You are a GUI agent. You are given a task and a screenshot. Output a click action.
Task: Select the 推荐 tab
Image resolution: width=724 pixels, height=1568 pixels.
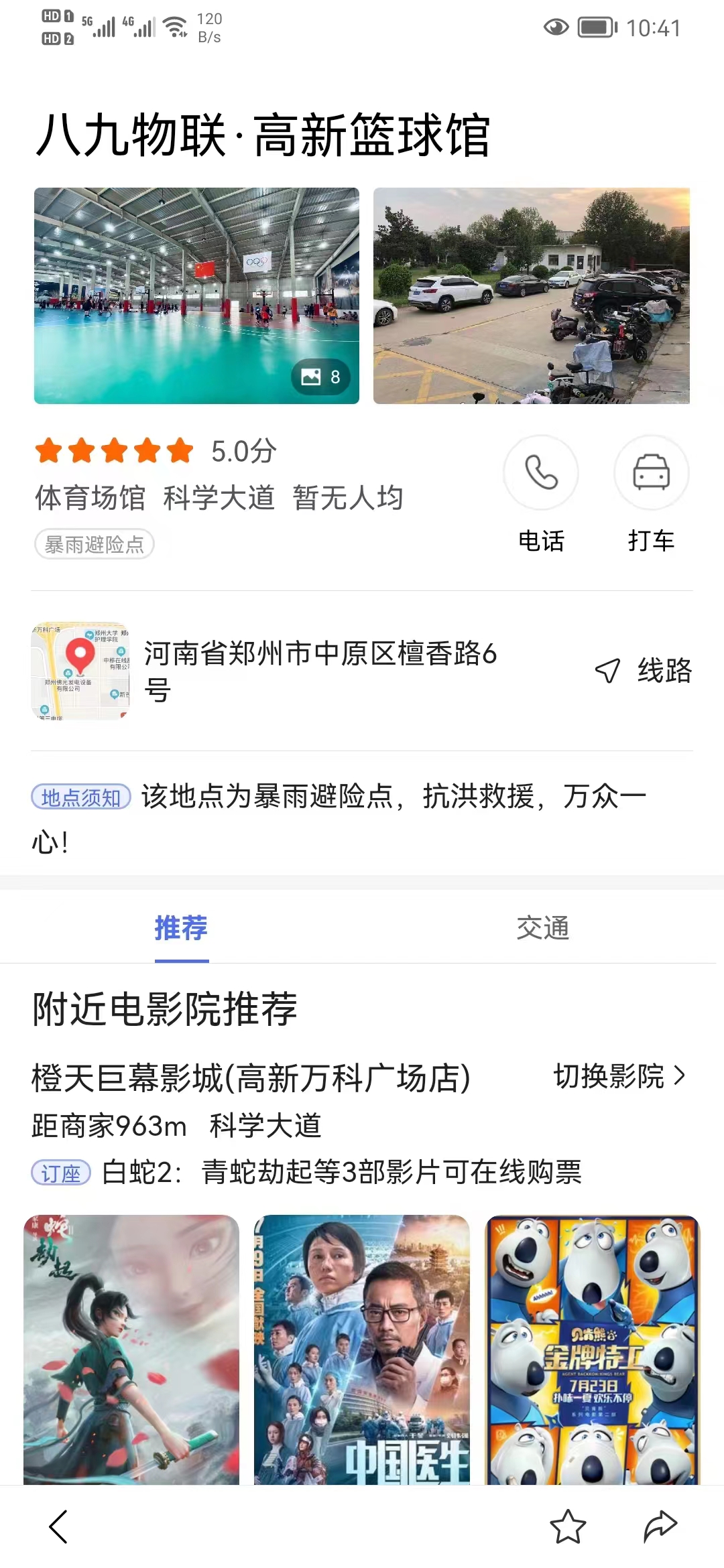point(181,928)
